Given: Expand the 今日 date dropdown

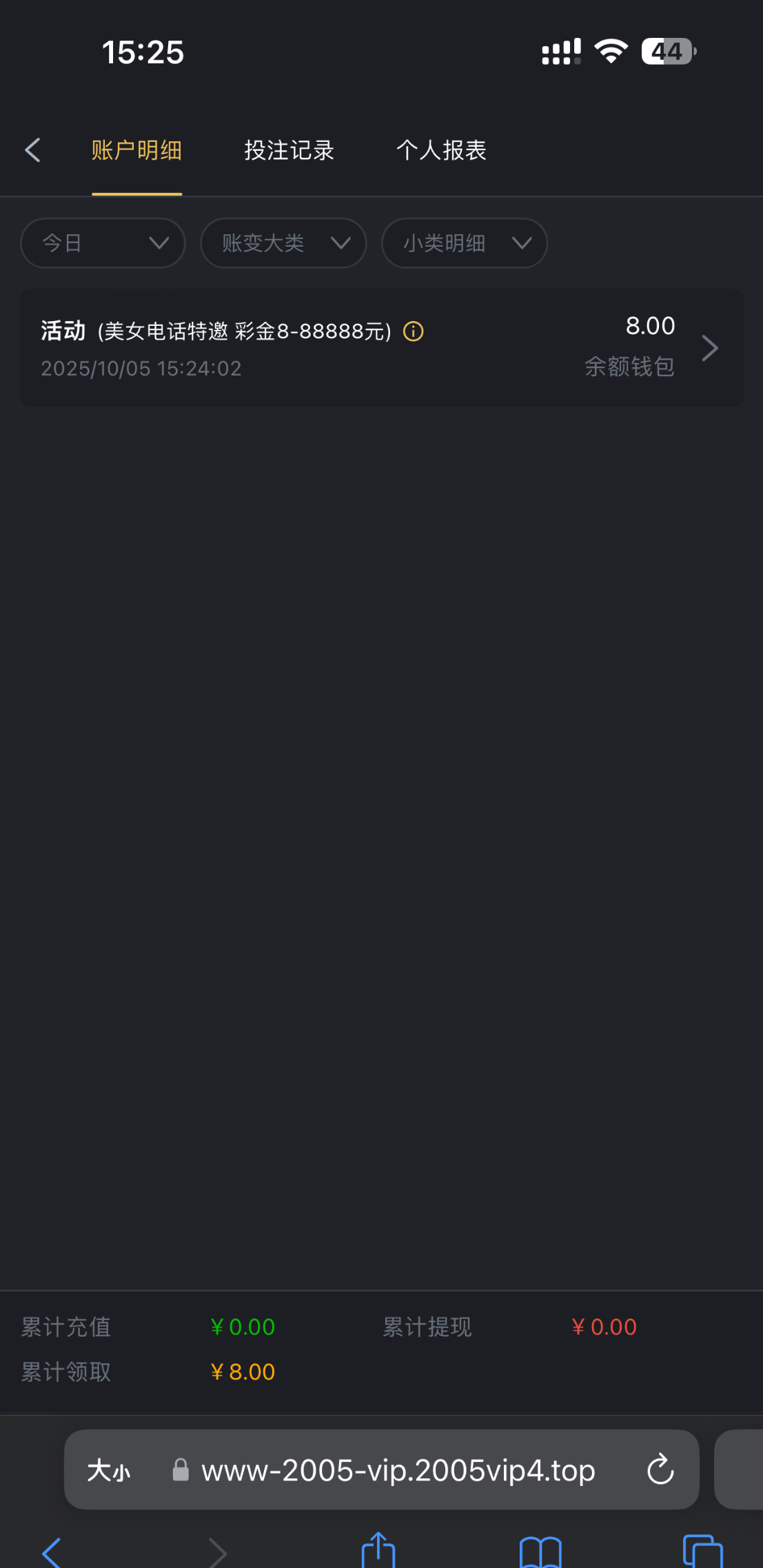Looking at the screenshot, I should [103, 243].
